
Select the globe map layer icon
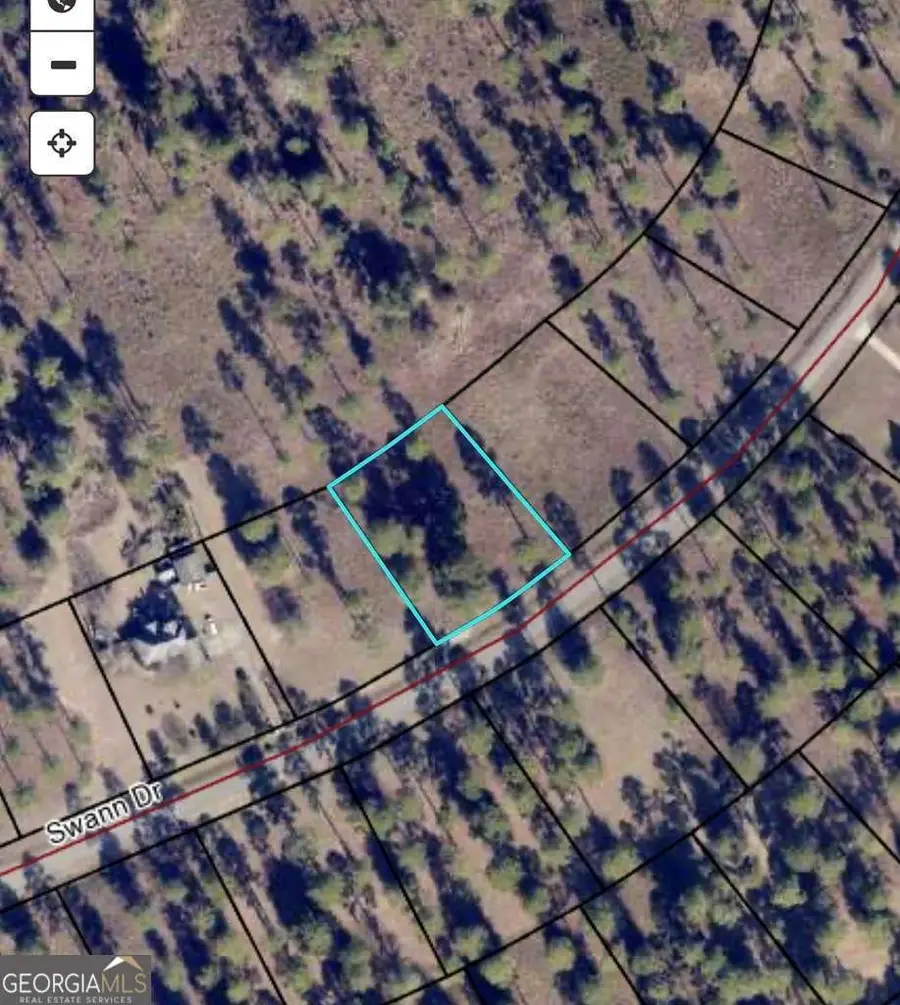[62, 10]
